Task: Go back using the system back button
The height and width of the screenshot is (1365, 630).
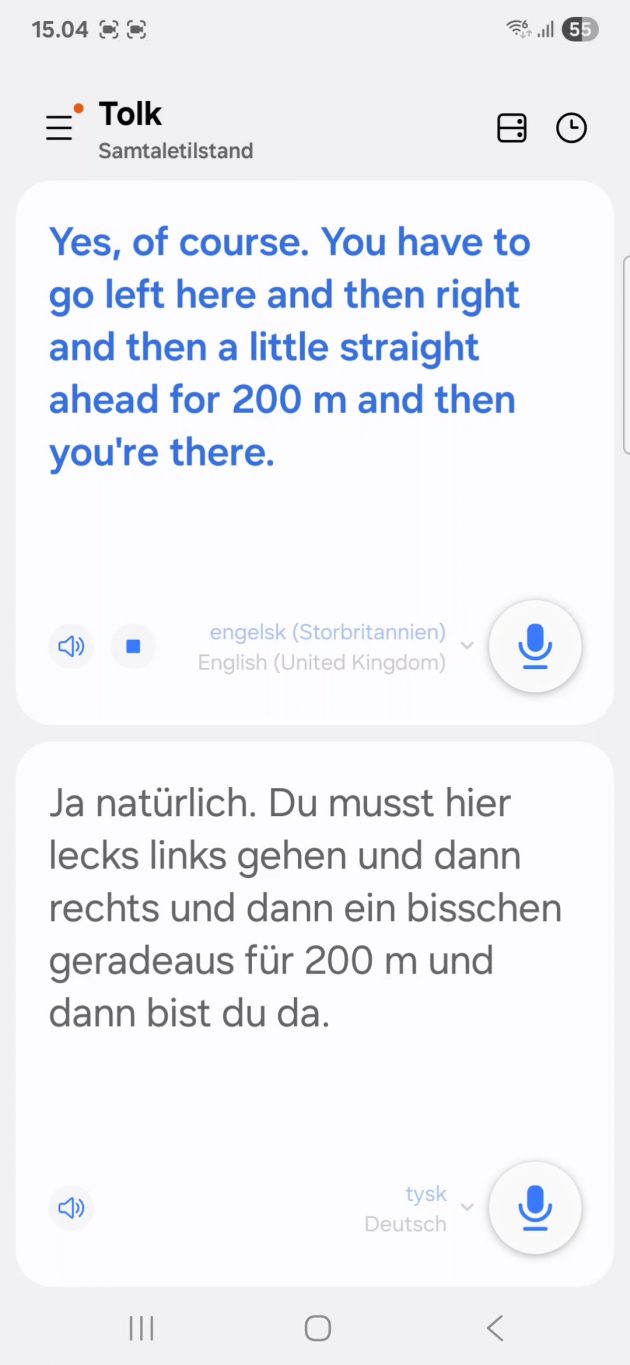Action: click(x=494, y=1327)
